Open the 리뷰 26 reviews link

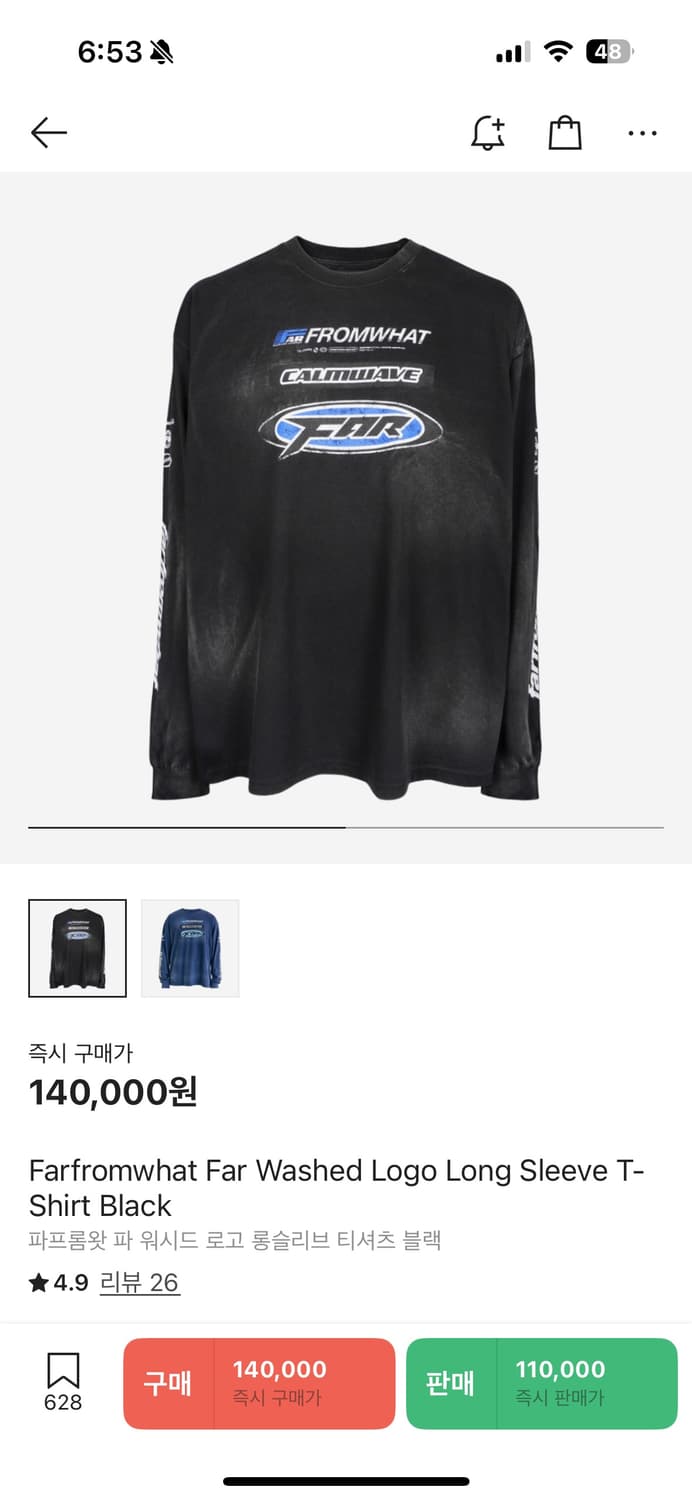(139, 1282)
